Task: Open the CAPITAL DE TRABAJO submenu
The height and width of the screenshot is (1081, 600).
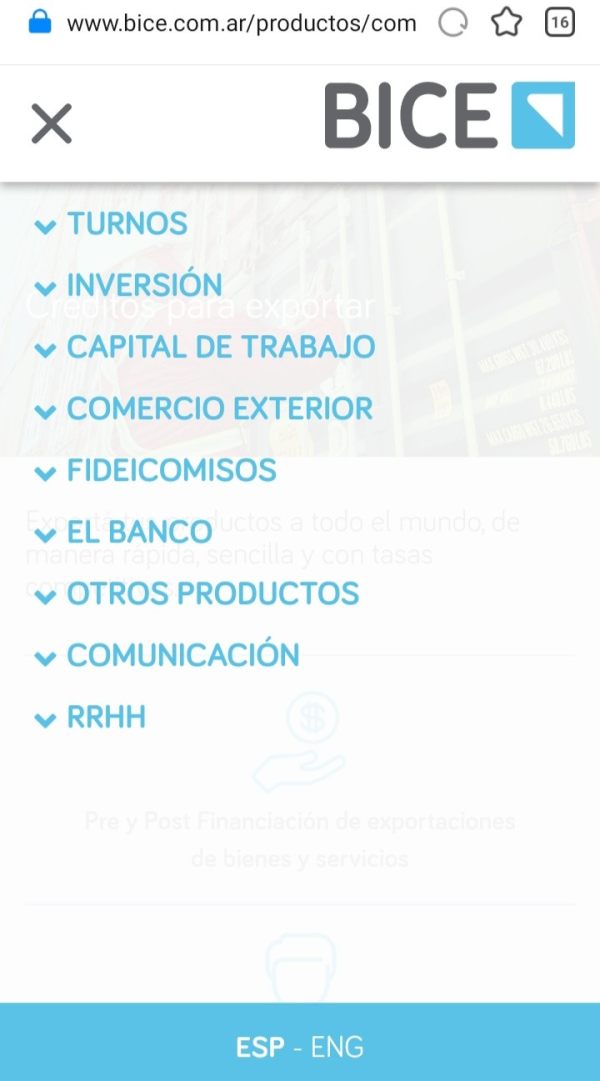Action: click(x=205, y=347)
